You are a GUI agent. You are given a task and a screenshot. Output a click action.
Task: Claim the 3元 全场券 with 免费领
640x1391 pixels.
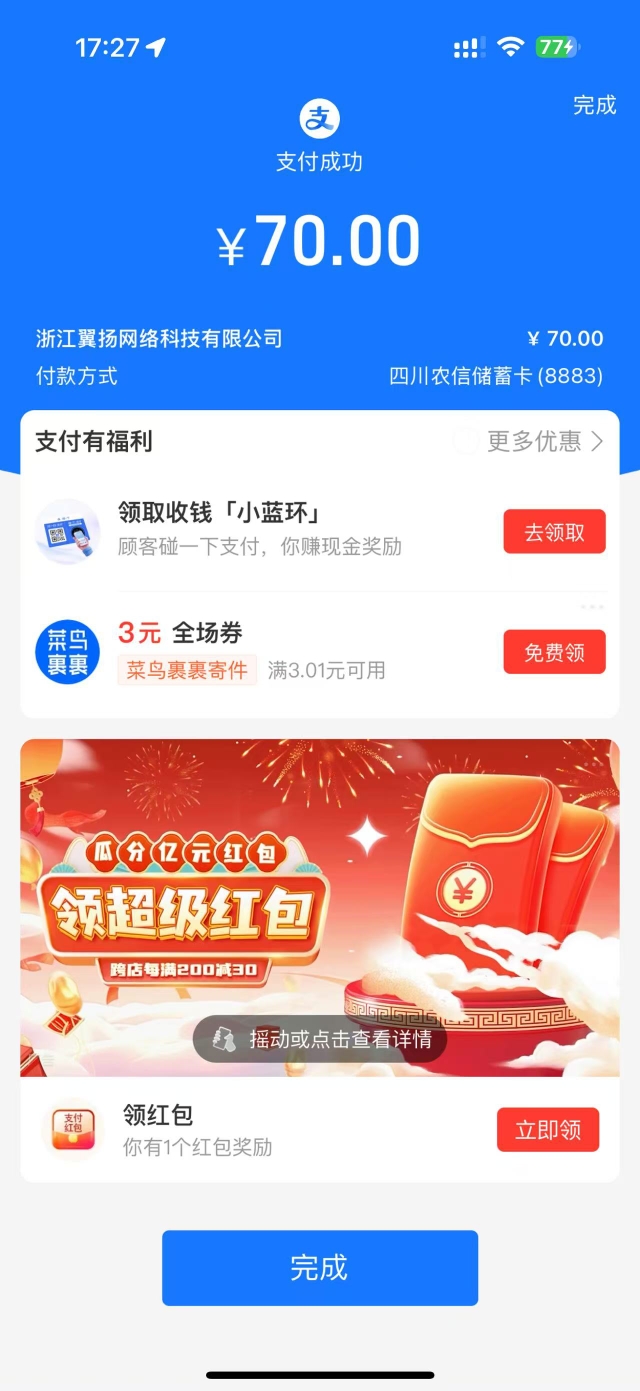pyautogui.click(x=554, y=652)
